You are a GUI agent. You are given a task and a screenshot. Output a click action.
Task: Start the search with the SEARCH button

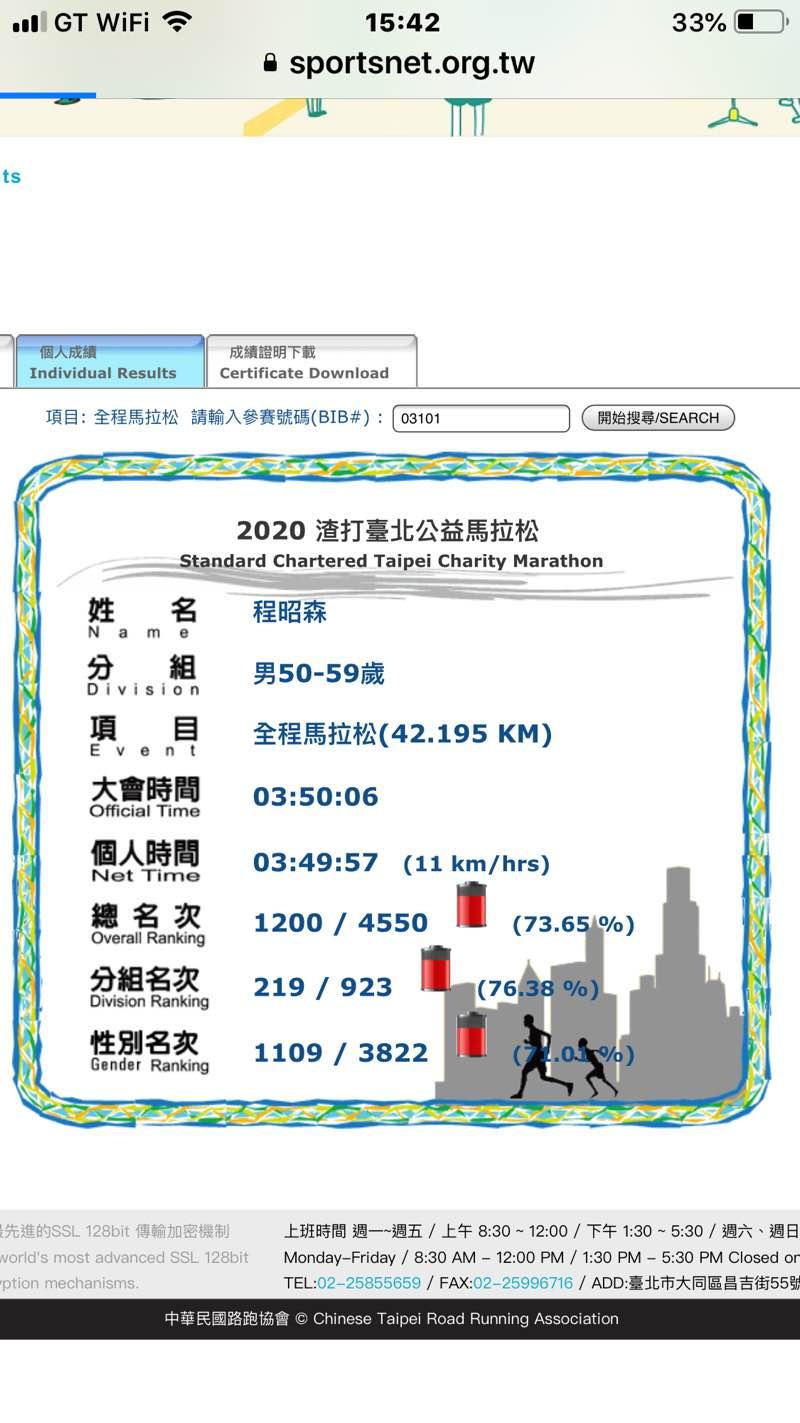658,418
